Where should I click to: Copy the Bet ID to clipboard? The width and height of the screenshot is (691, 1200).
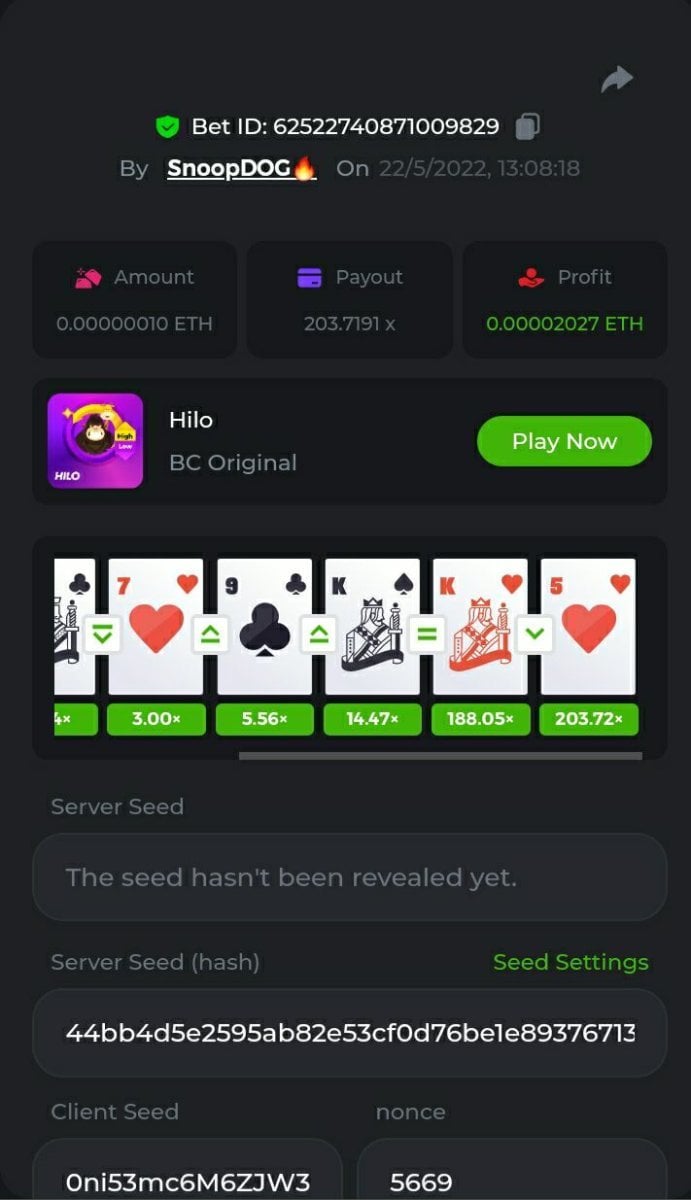coord(528,127)
